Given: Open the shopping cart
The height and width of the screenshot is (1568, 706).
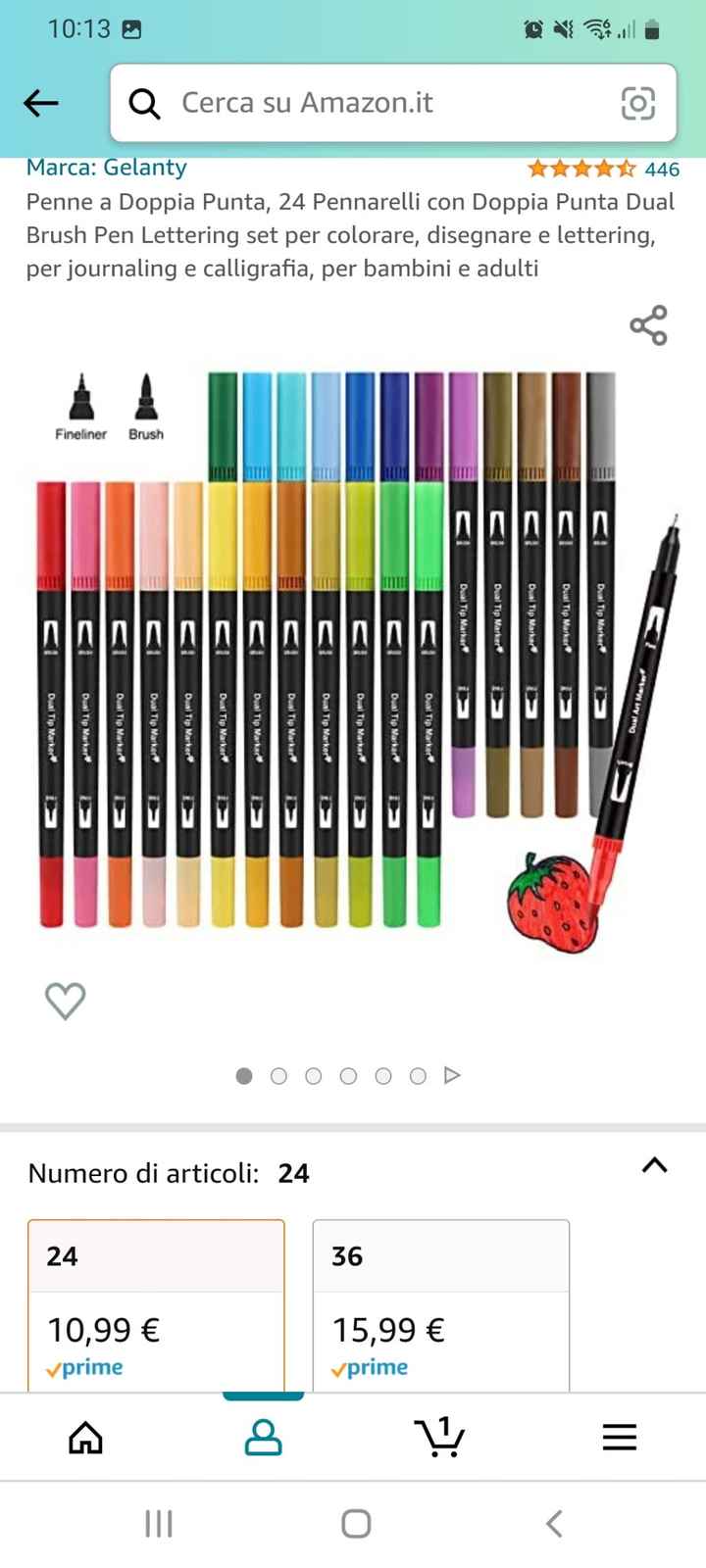Looking at the screenshot, I should [440, 1437].
